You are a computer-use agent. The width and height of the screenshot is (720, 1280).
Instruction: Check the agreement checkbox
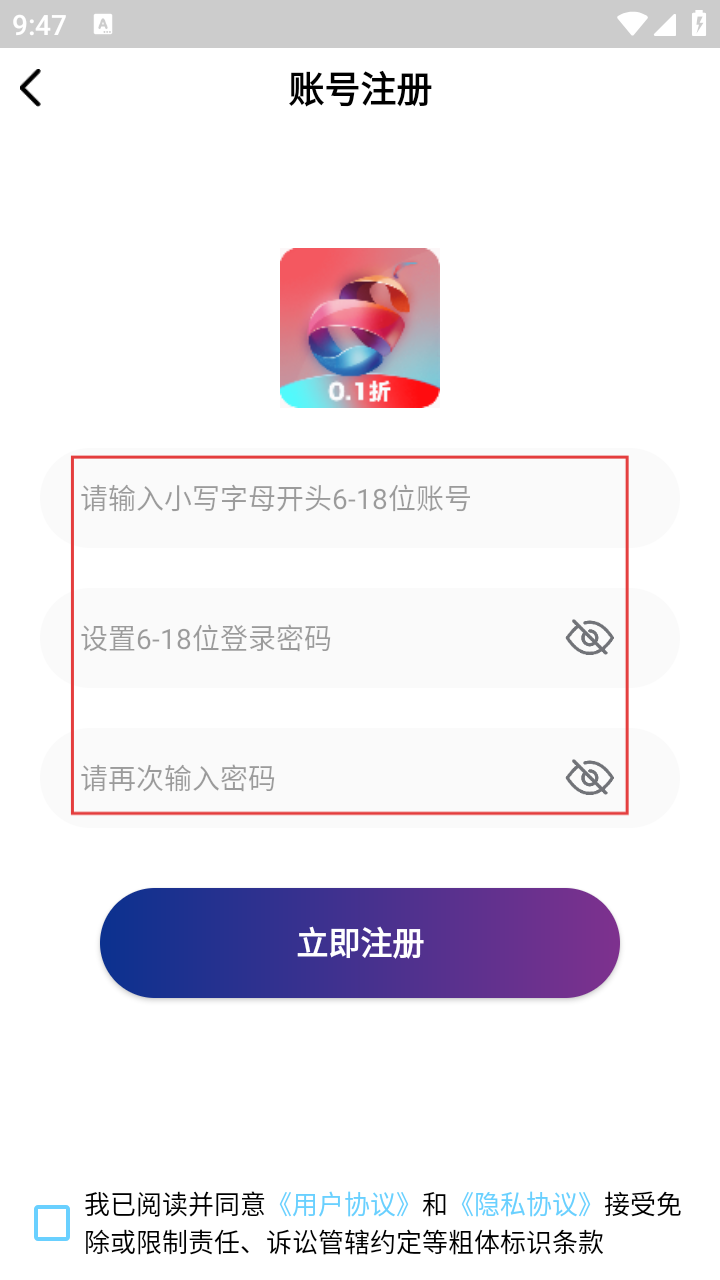52,1223
